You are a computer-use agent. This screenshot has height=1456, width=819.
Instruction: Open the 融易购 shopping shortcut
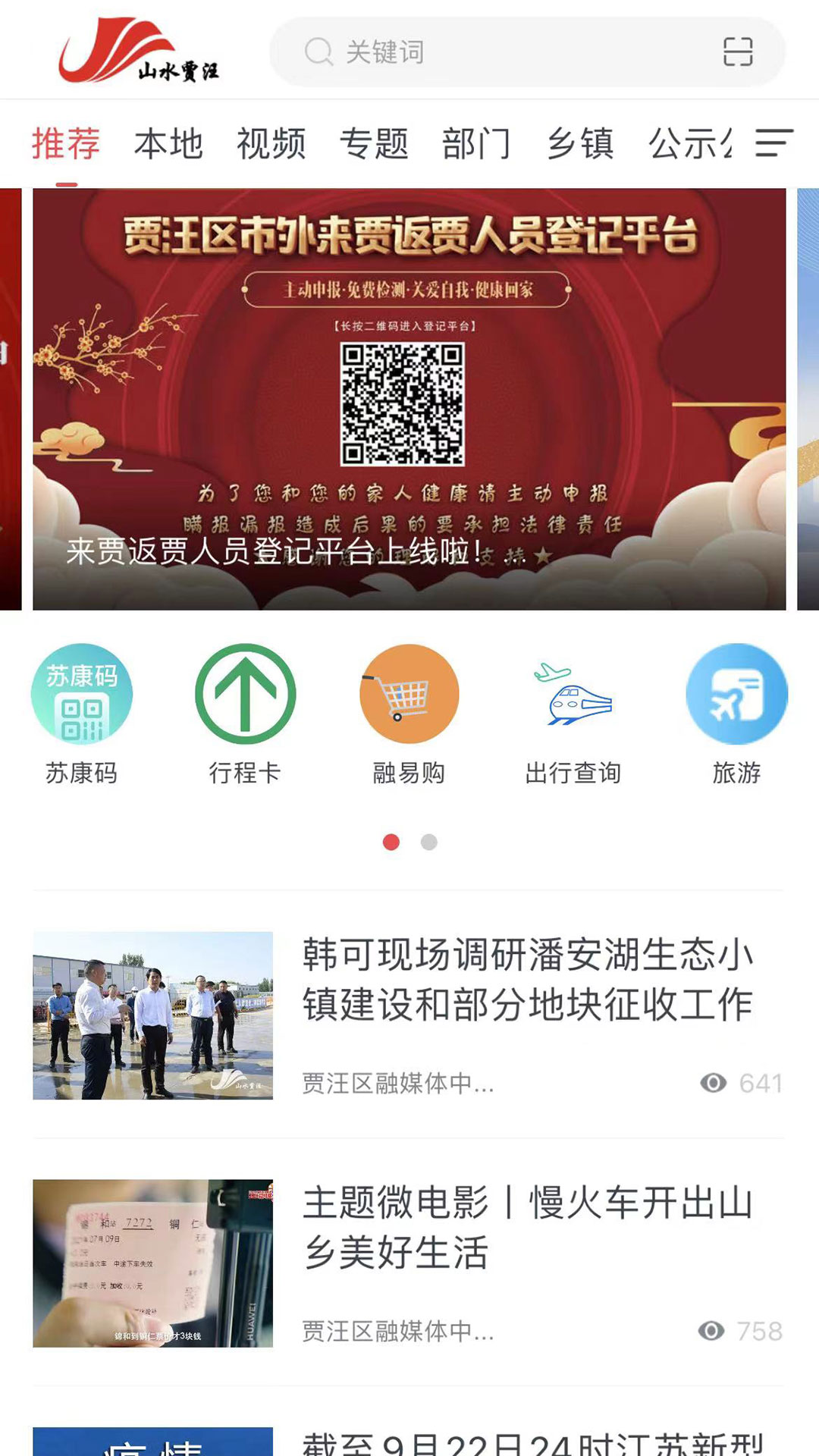tap(409, 714)
